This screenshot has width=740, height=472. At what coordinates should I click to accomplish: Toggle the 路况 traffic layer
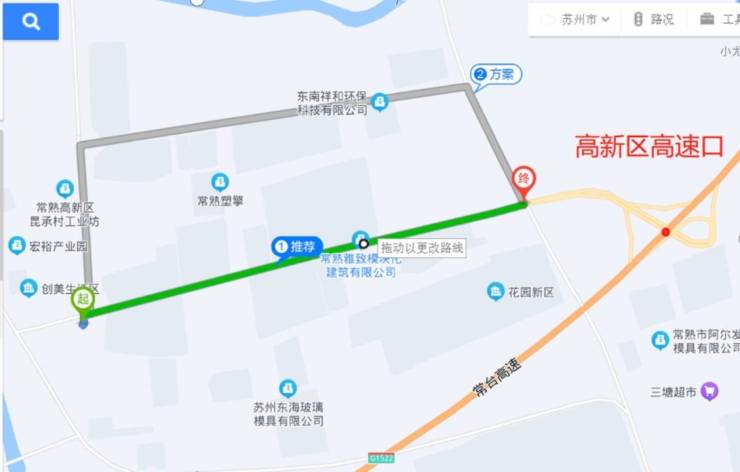(654, 19)
